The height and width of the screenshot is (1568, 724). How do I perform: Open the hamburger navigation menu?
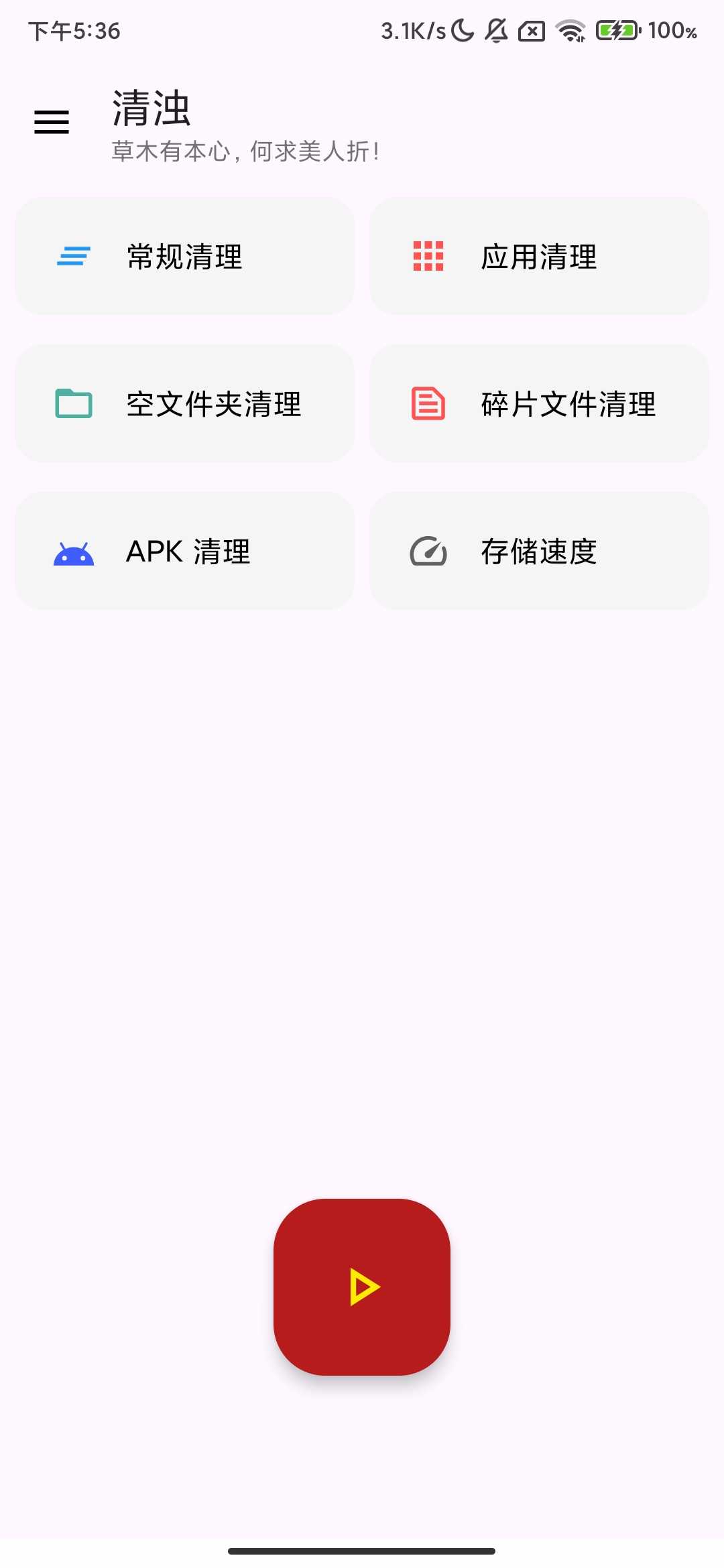[x=51, y=122]
